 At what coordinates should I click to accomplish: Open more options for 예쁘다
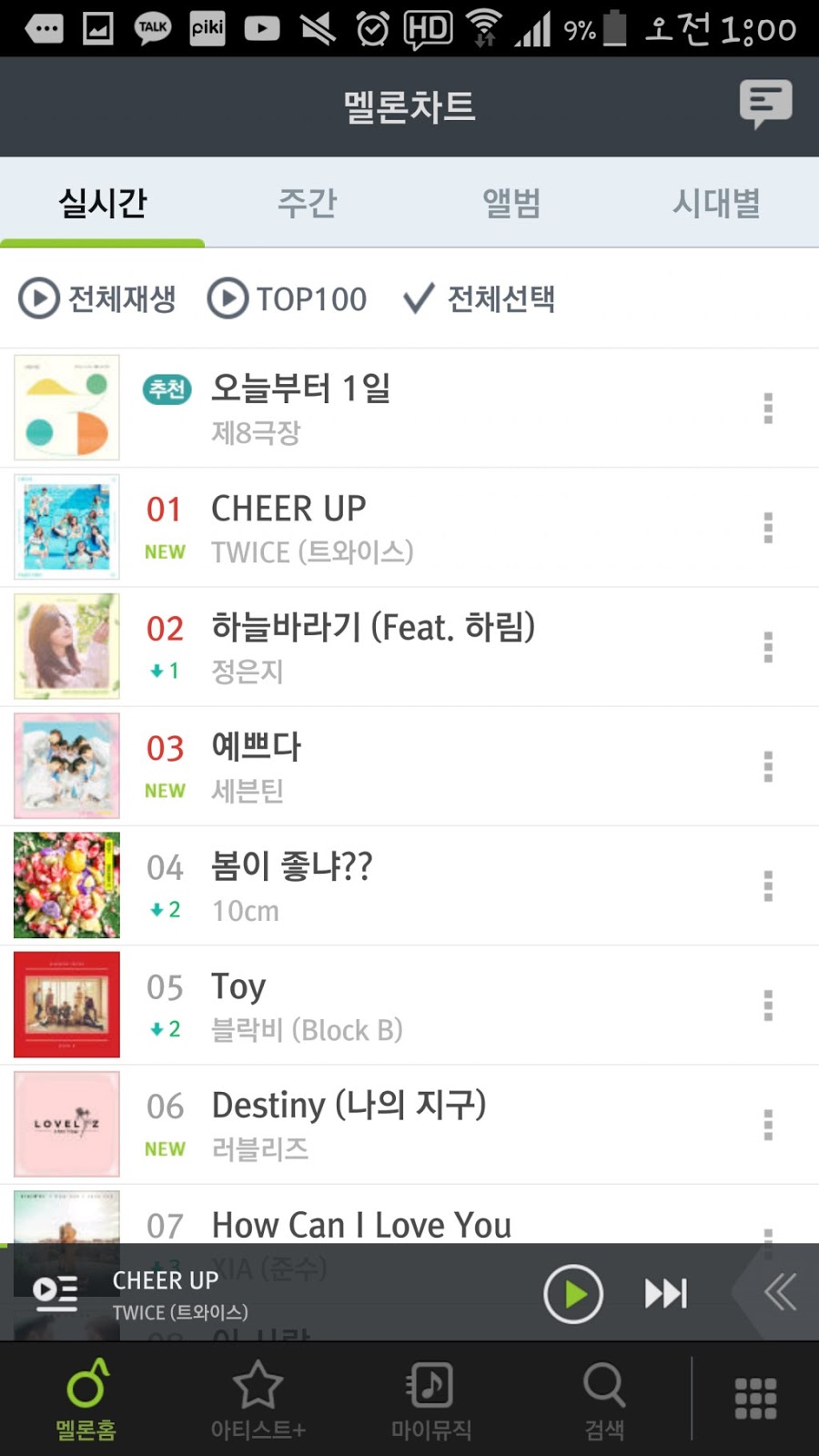[x=768, y=766]
